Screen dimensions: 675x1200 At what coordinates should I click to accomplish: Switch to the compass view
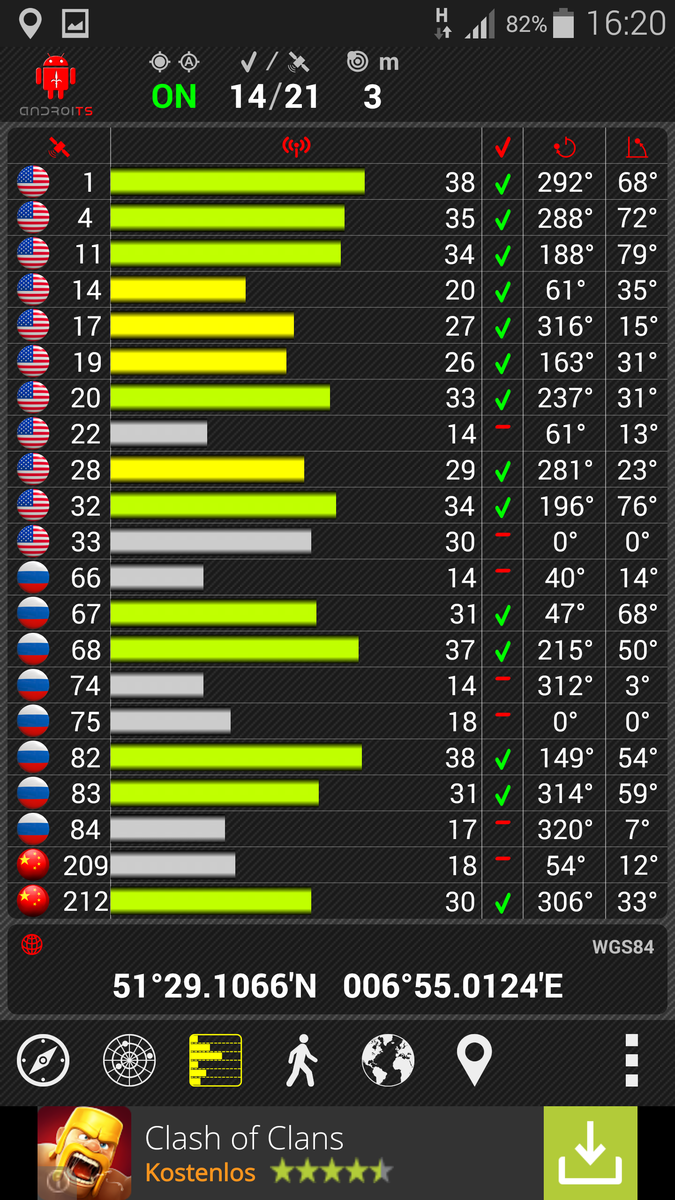coord(43,1061)
